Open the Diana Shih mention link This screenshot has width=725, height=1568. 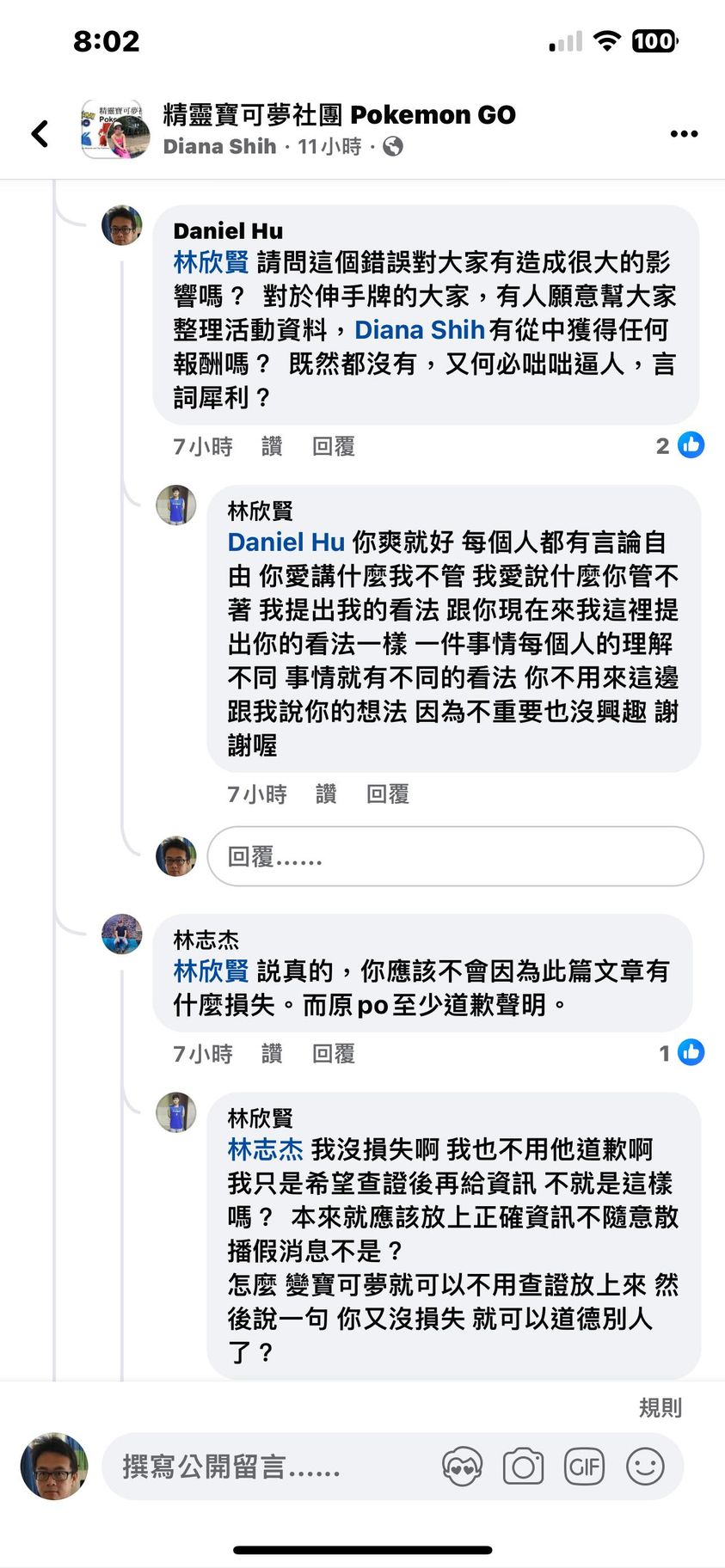tap(420, 330)
